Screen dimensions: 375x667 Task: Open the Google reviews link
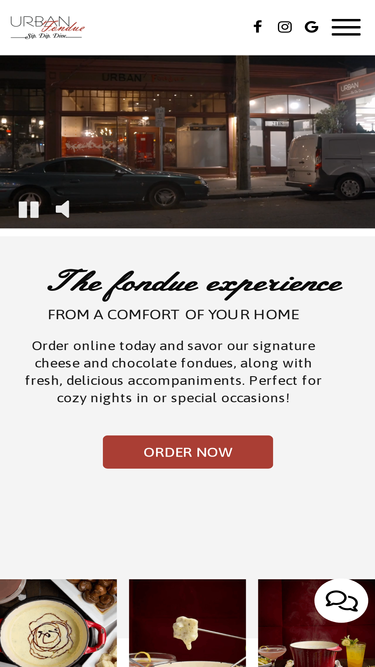[311, 27]
